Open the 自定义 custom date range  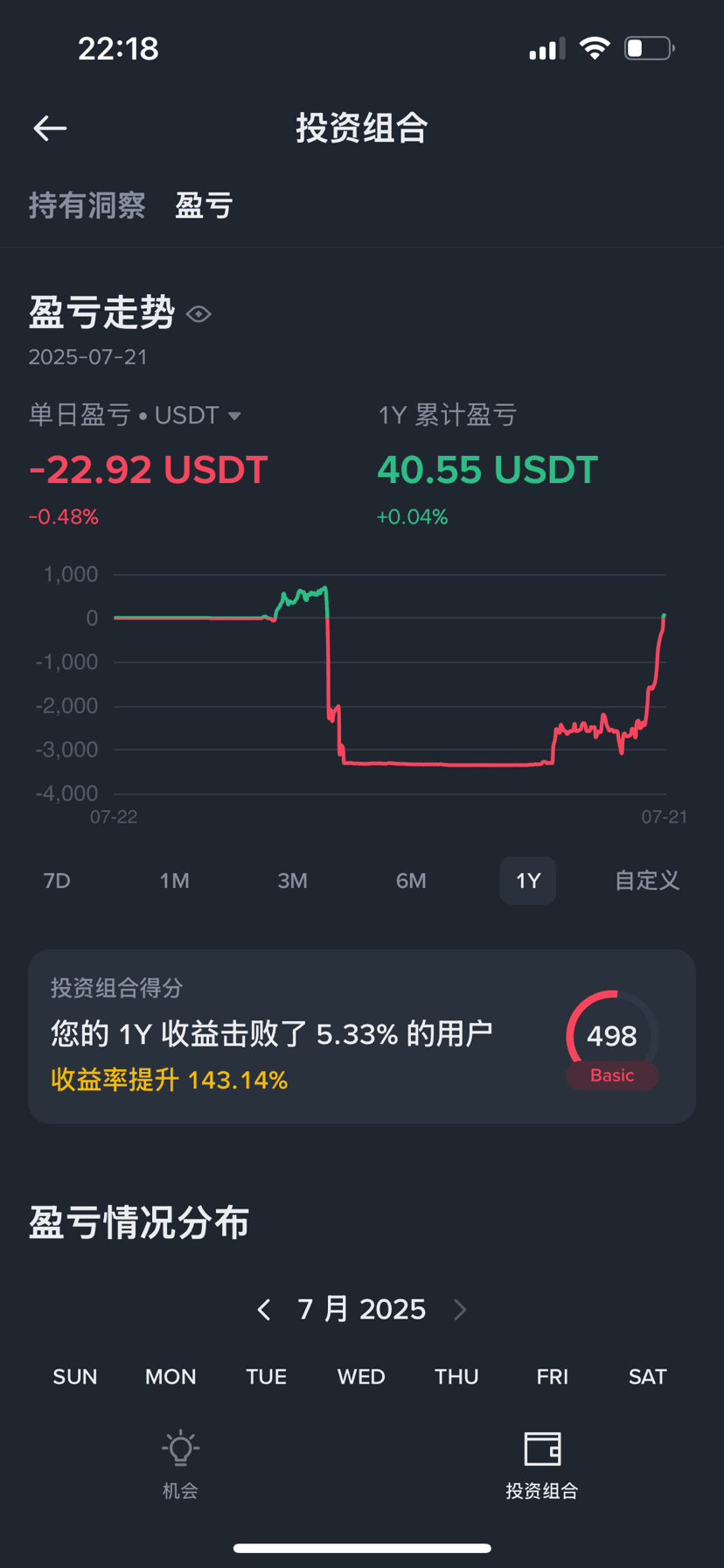coord(647,880)
